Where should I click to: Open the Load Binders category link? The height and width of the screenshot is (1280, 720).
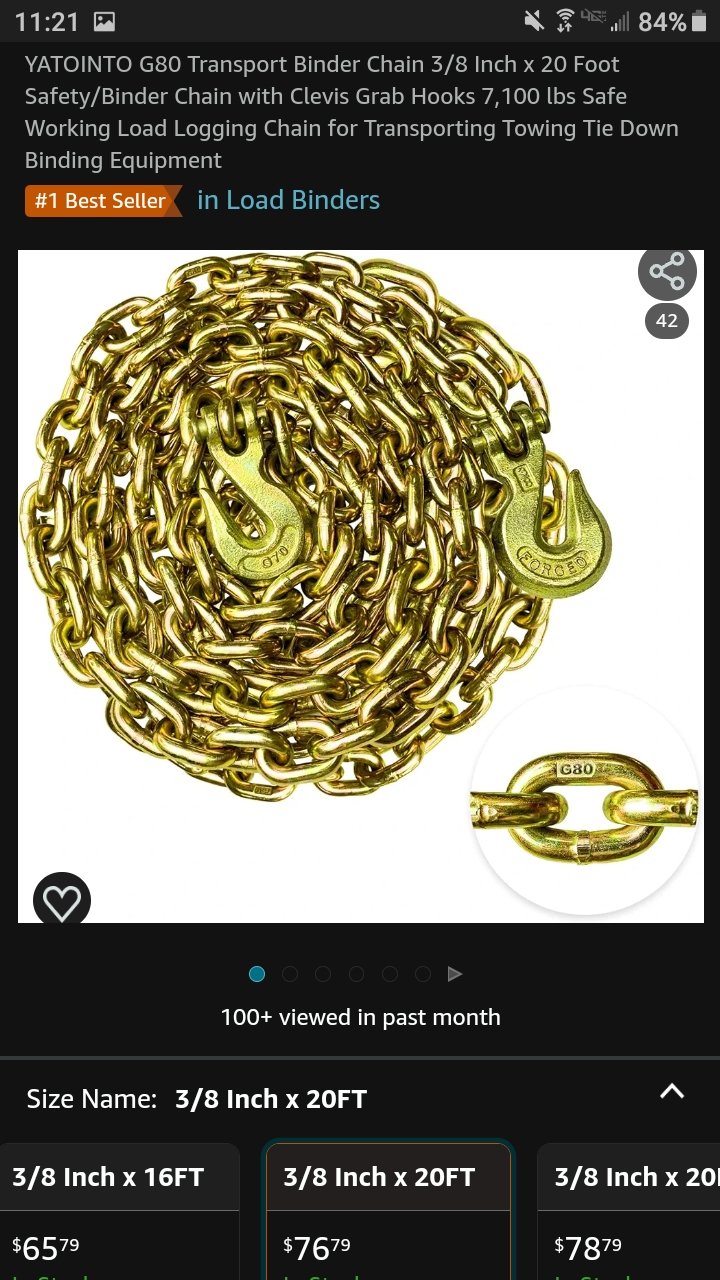tap(288, 200)
